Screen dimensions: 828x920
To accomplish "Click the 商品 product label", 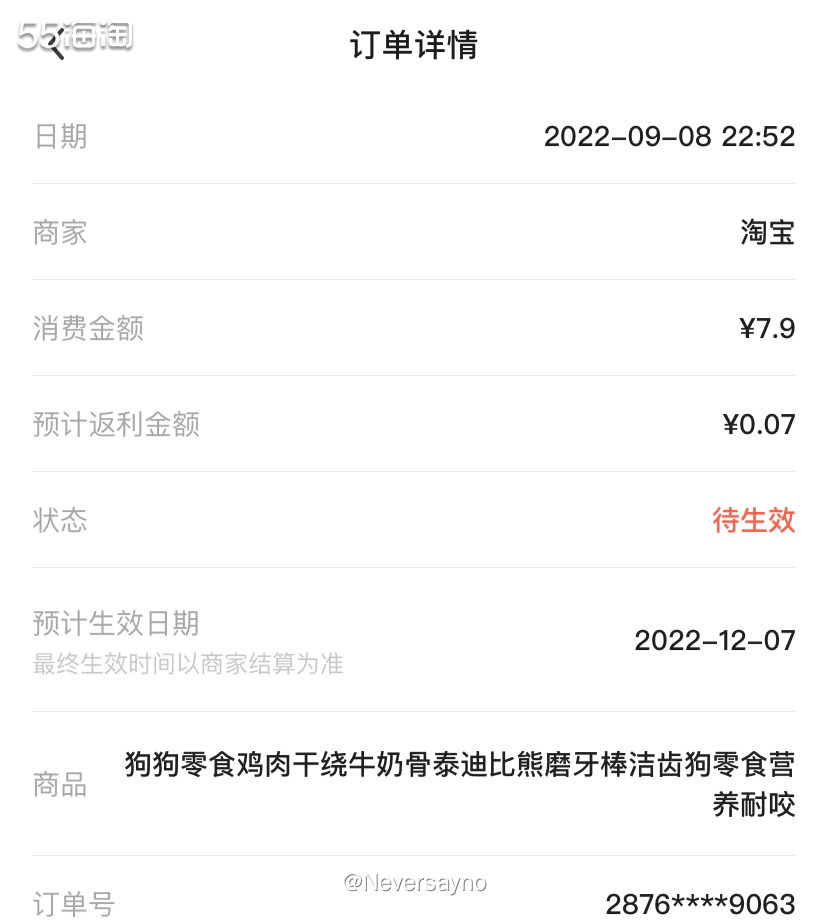I will click(x=60, y=786).
